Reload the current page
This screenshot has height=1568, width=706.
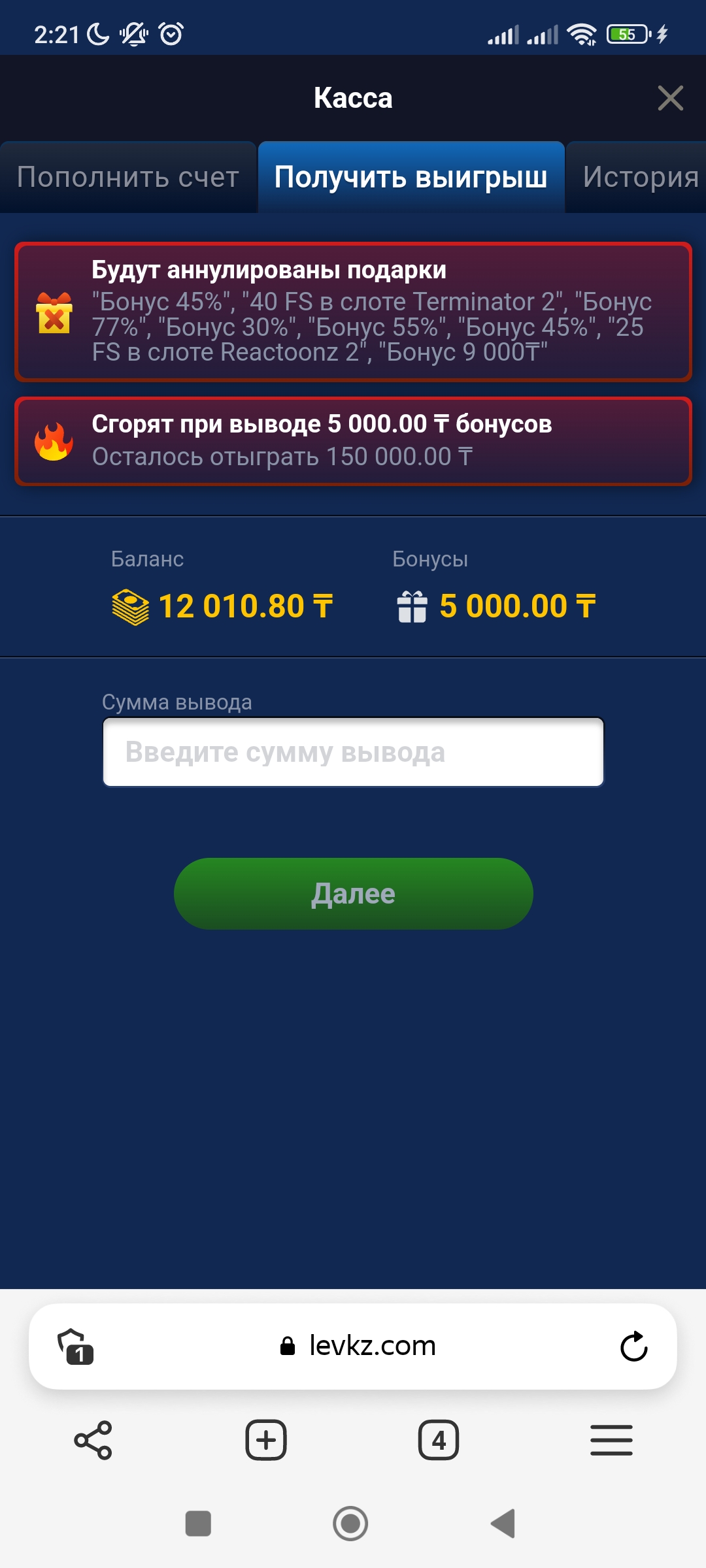coord(633,1347)
